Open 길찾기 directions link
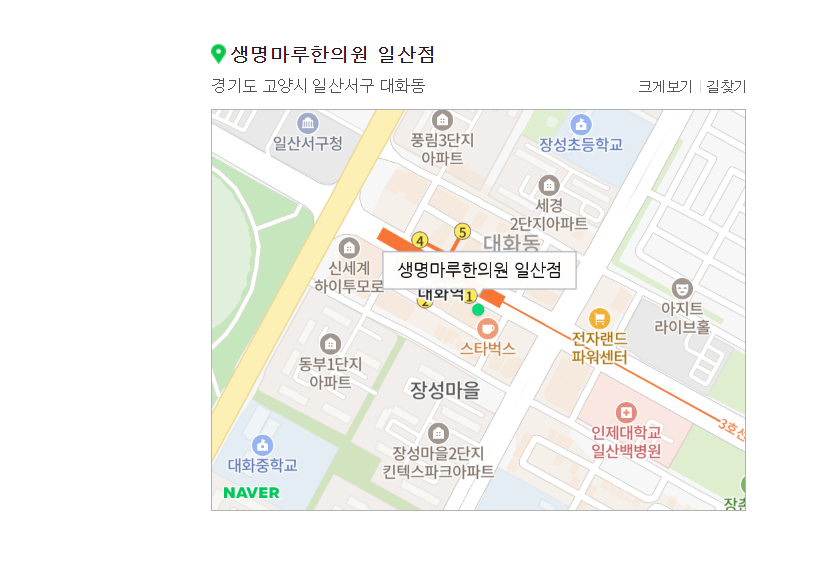The image size is (817, 573). (x=726, y=86)
